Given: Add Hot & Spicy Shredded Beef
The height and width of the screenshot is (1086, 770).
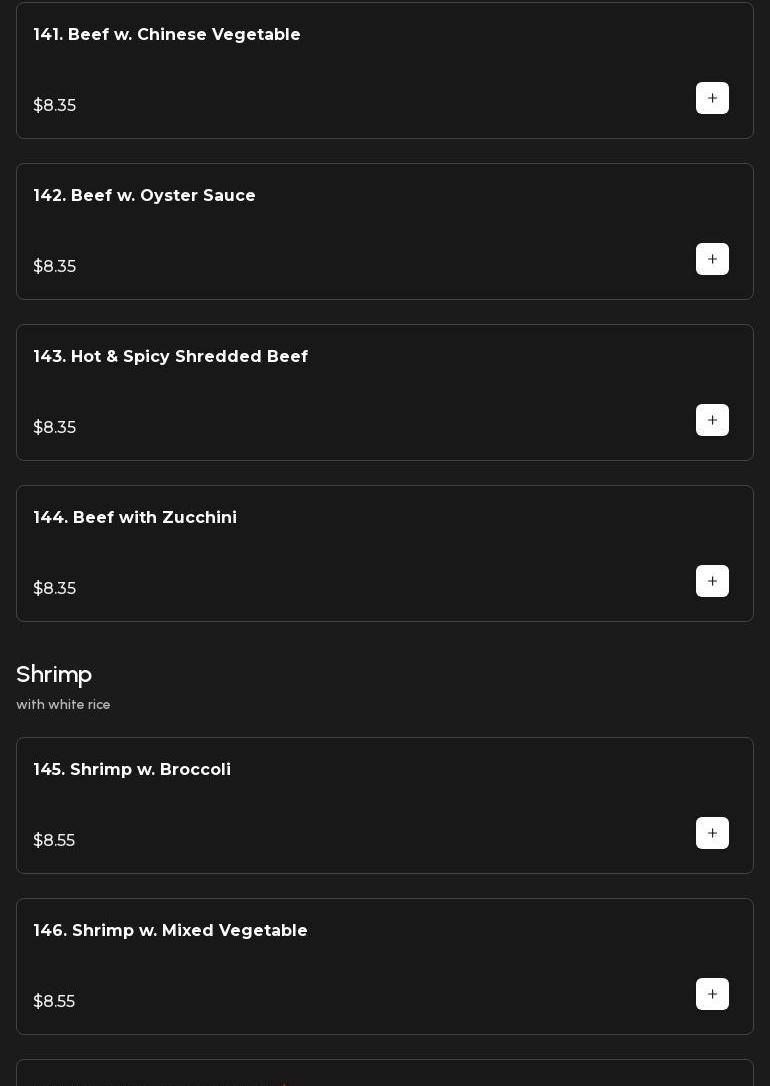Looking at the screenshot, I should click(712, 420).
